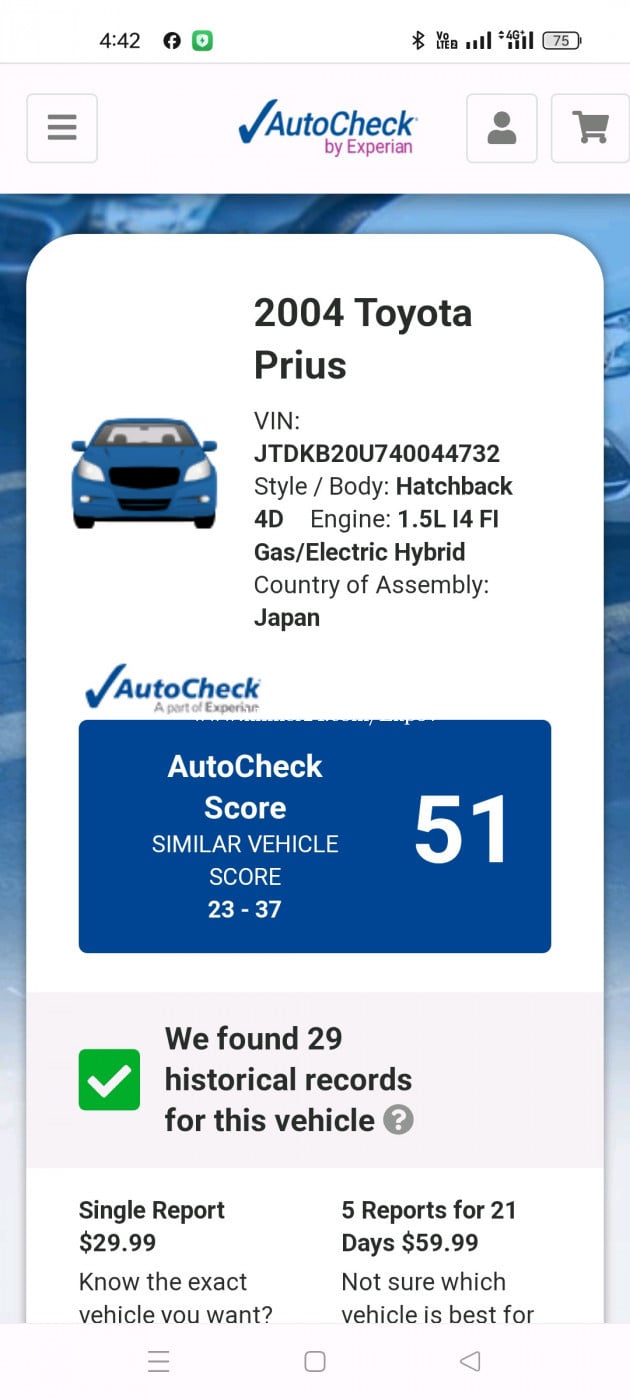Image resolution: width=630 pixels, height=1400 pixels.
Task: Go back with the system back button
Action: click(x=470, y=1361)
